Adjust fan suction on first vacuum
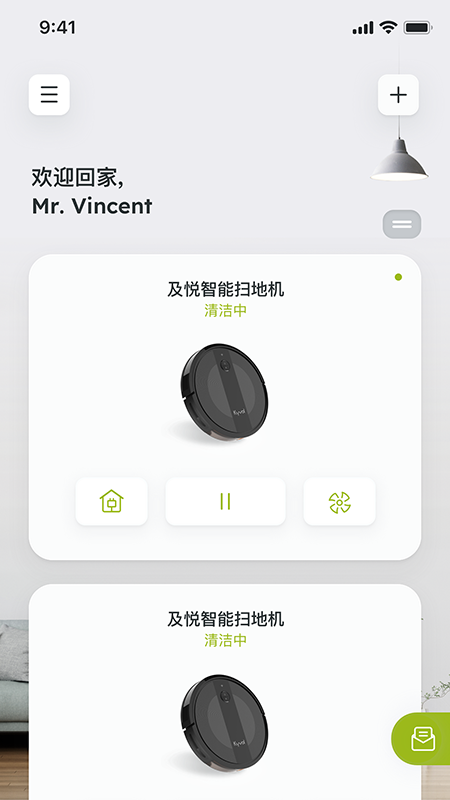 (340, 502)
